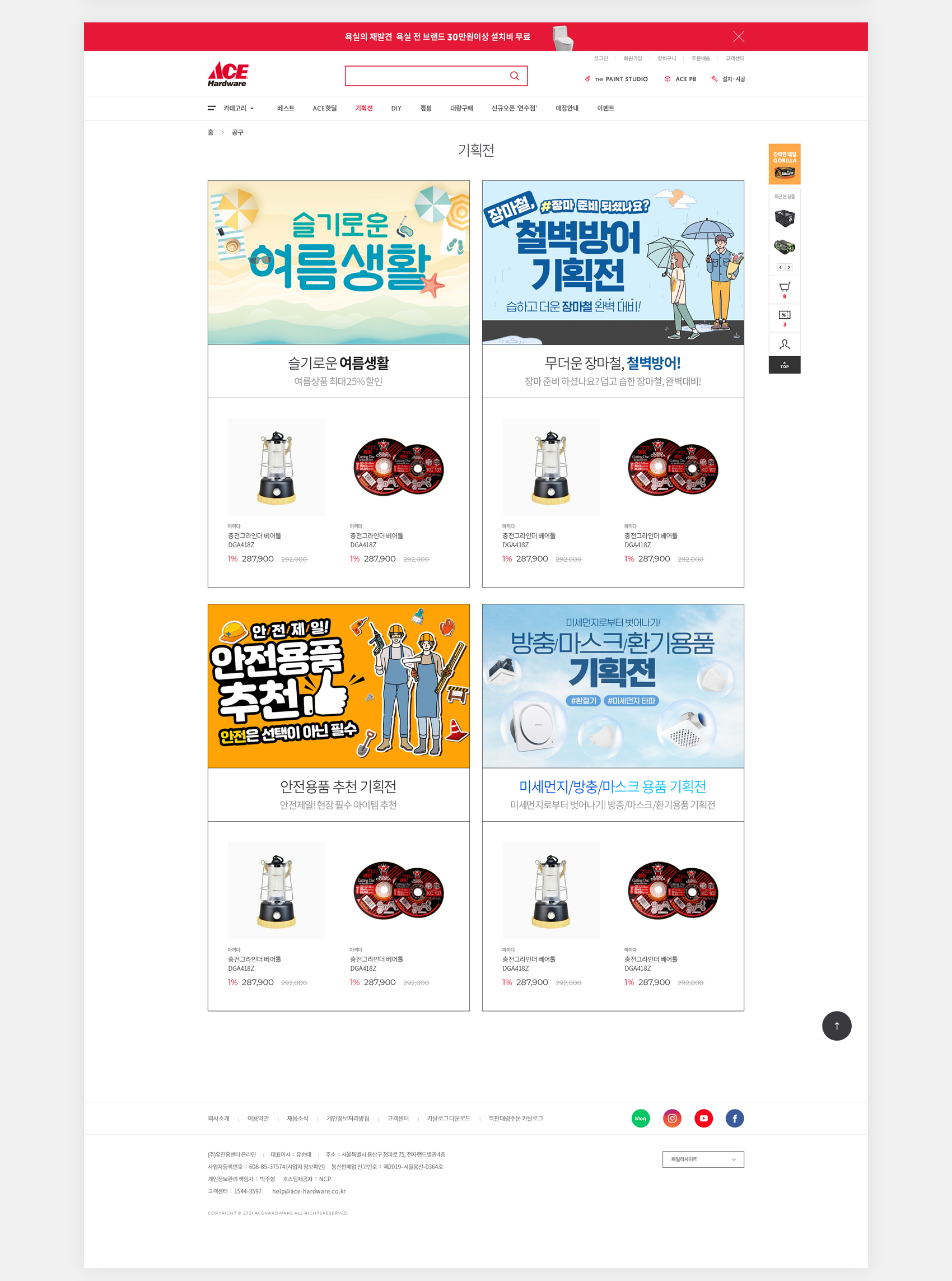Visit the YouTube channel icon
952x1281 pixels.
point(703,1119)
